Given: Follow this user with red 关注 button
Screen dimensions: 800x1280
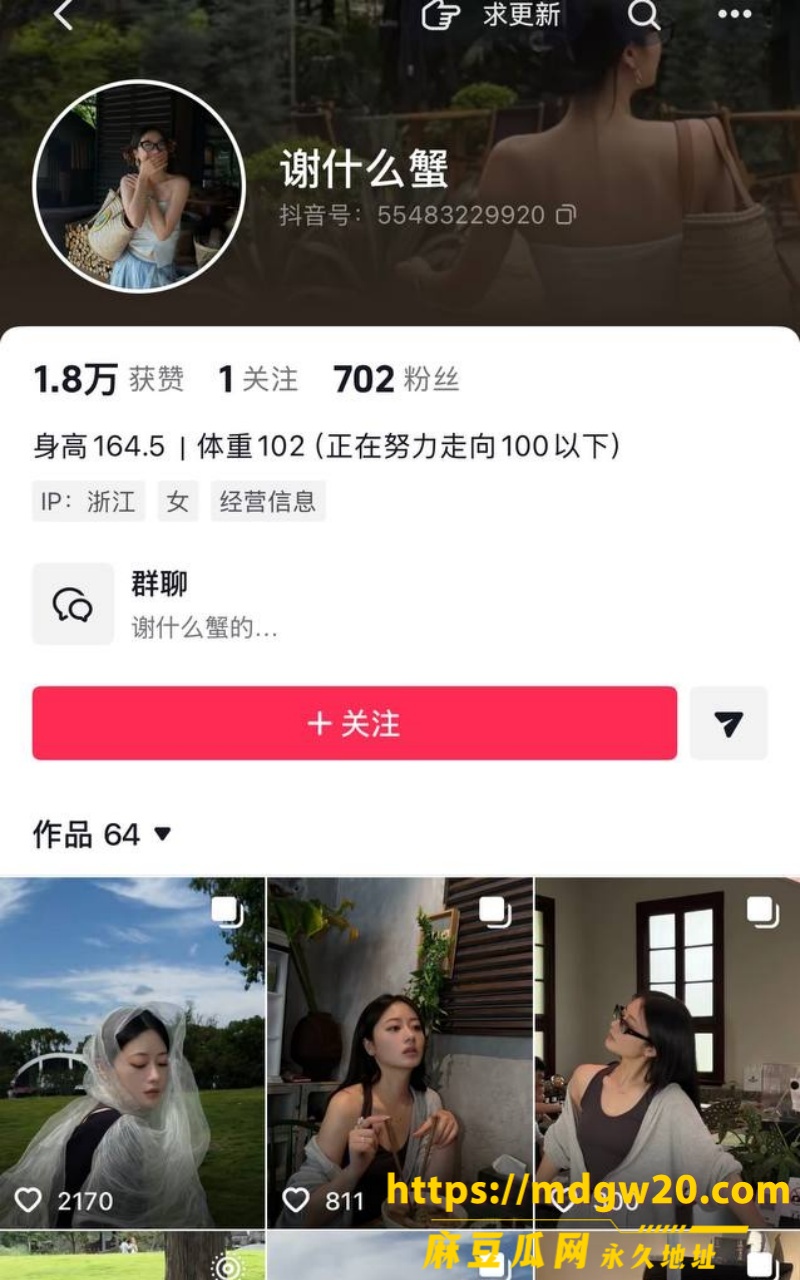Looking at the screenshot, I should click(x=354, y=723).
